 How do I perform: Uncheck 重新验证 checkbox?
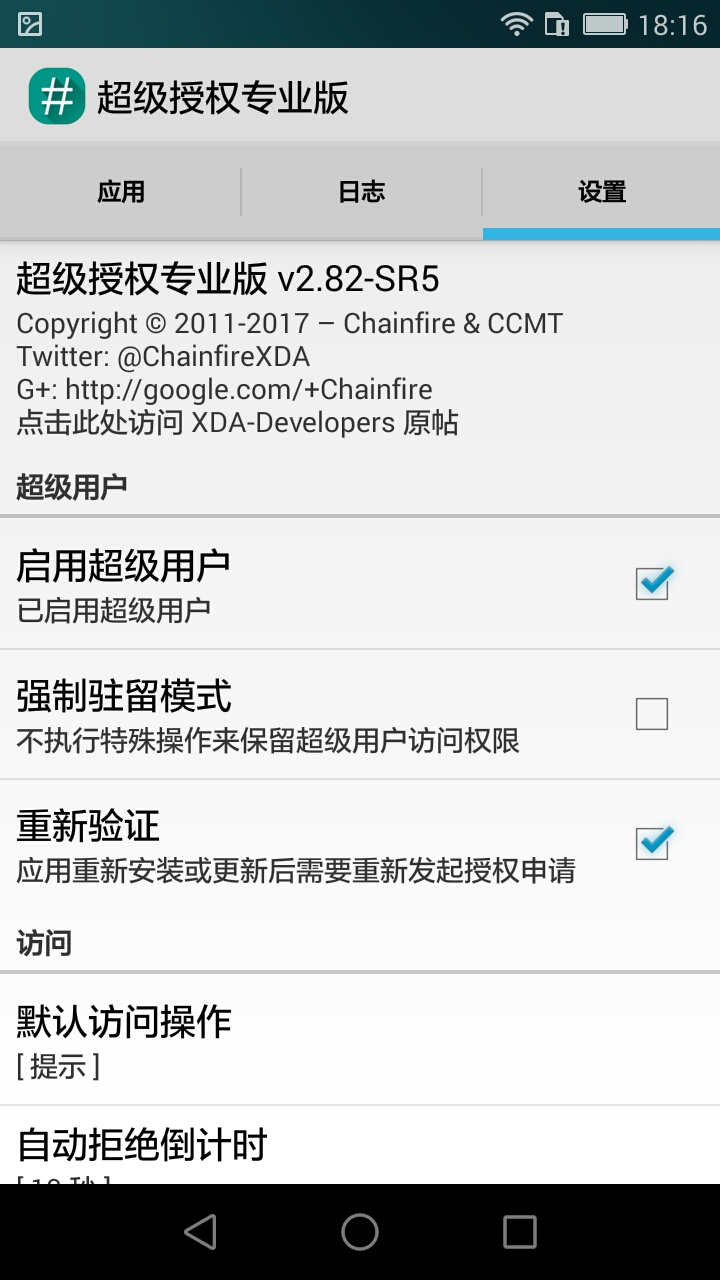(652, 843)
